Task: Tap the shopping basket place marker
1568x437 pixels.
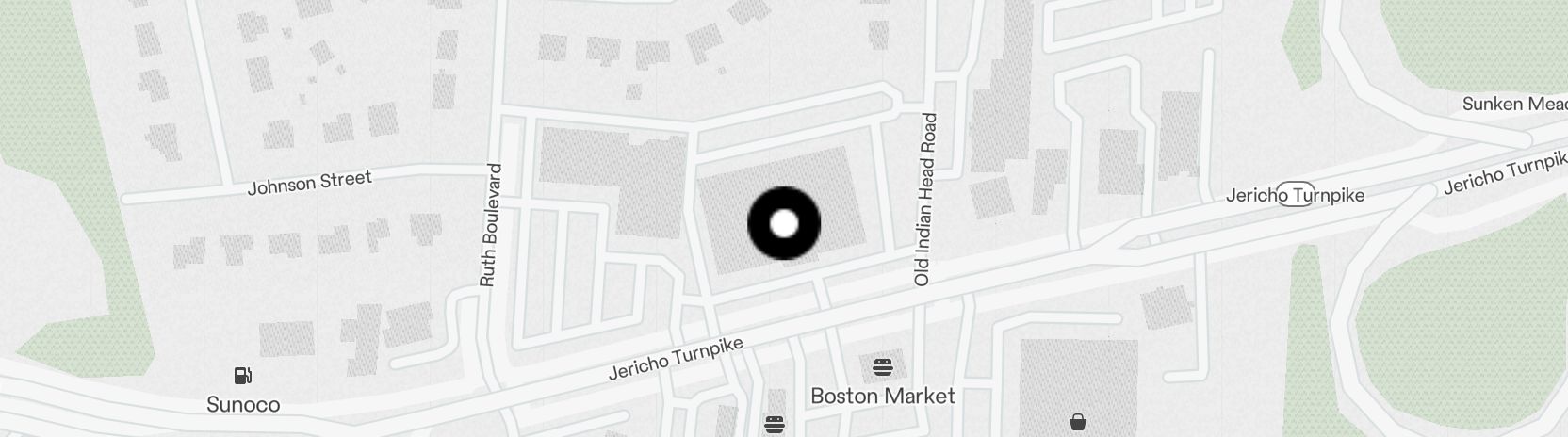Action: coord(1078,422)
